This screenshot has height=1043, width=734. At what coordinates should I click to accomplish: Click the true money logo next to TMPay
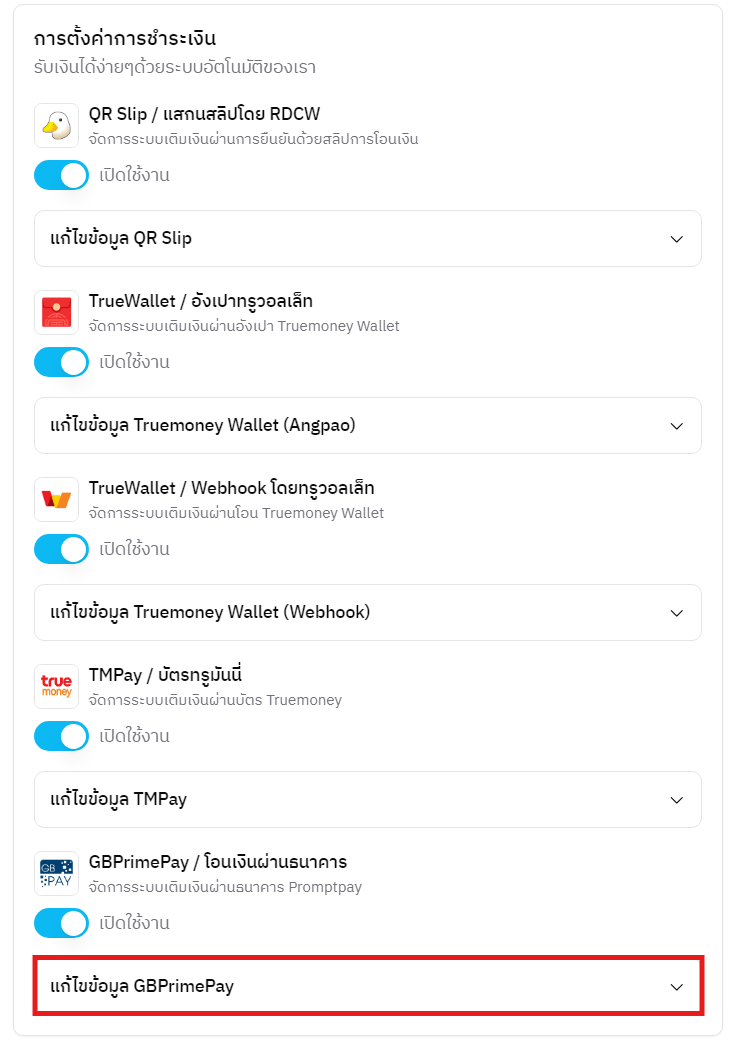[56, 685]
